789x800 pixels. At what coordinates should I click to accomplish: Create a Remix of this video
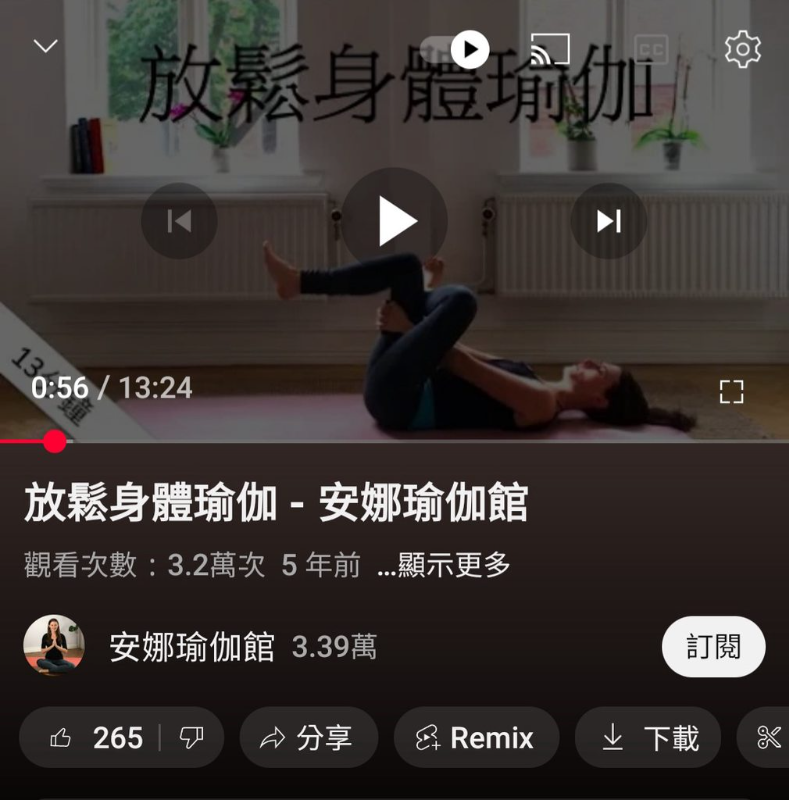pos(476,738)
